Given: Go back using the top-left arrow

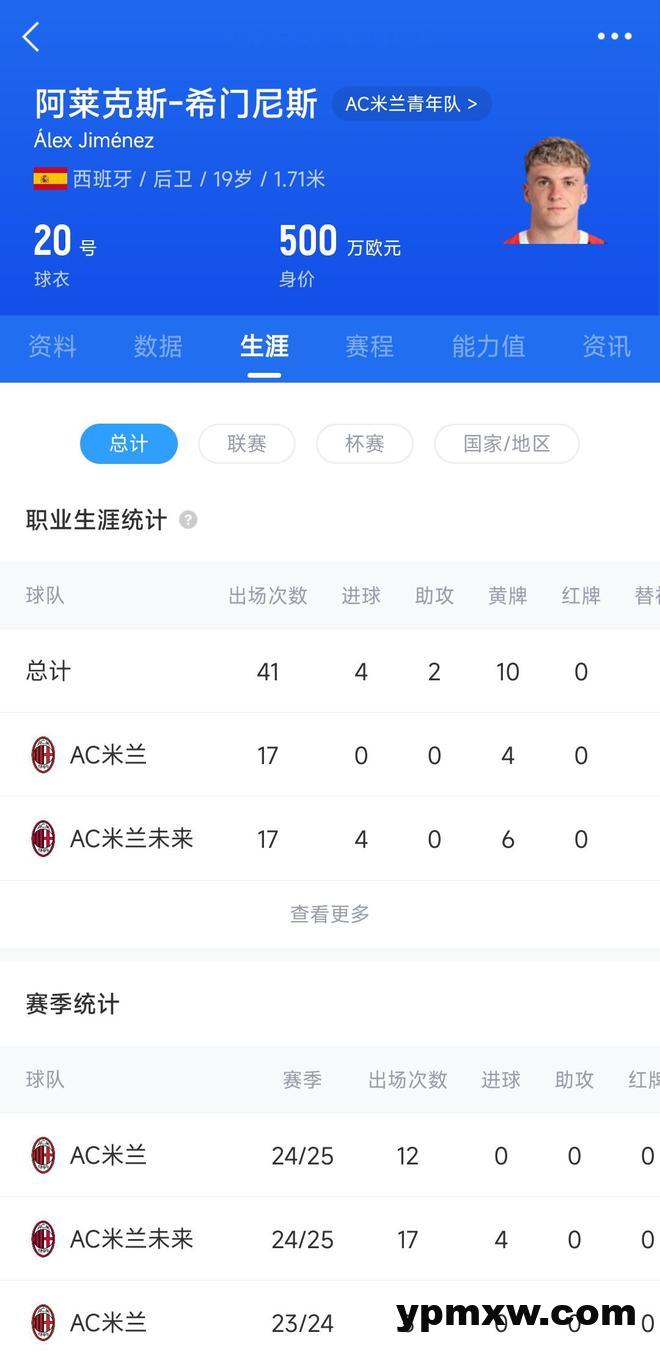Looking at the screenshot, I should pyautogui.click(x=31, y=38).
